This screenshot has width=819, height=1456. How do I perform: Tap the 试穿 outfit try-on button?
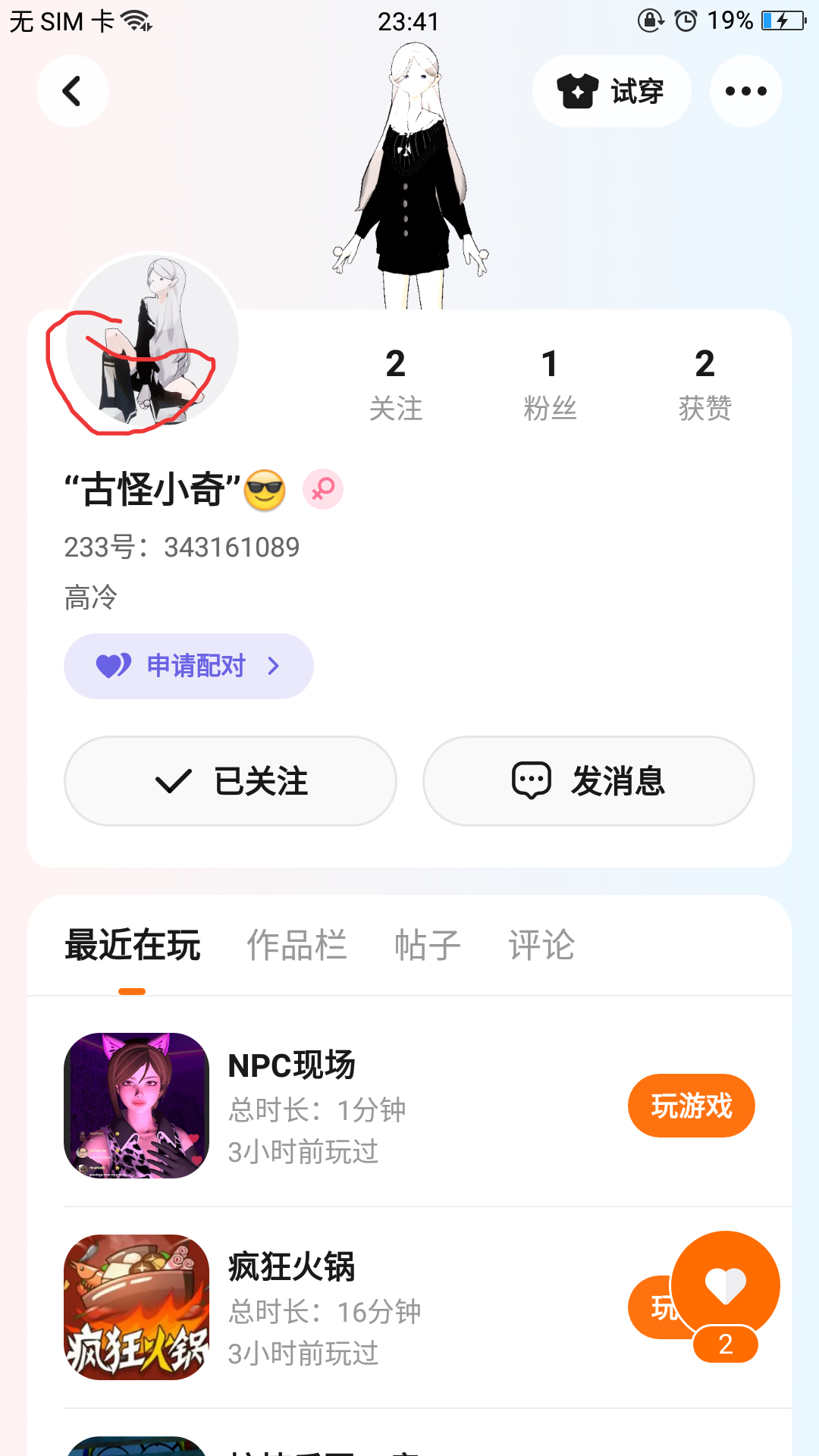611,91
